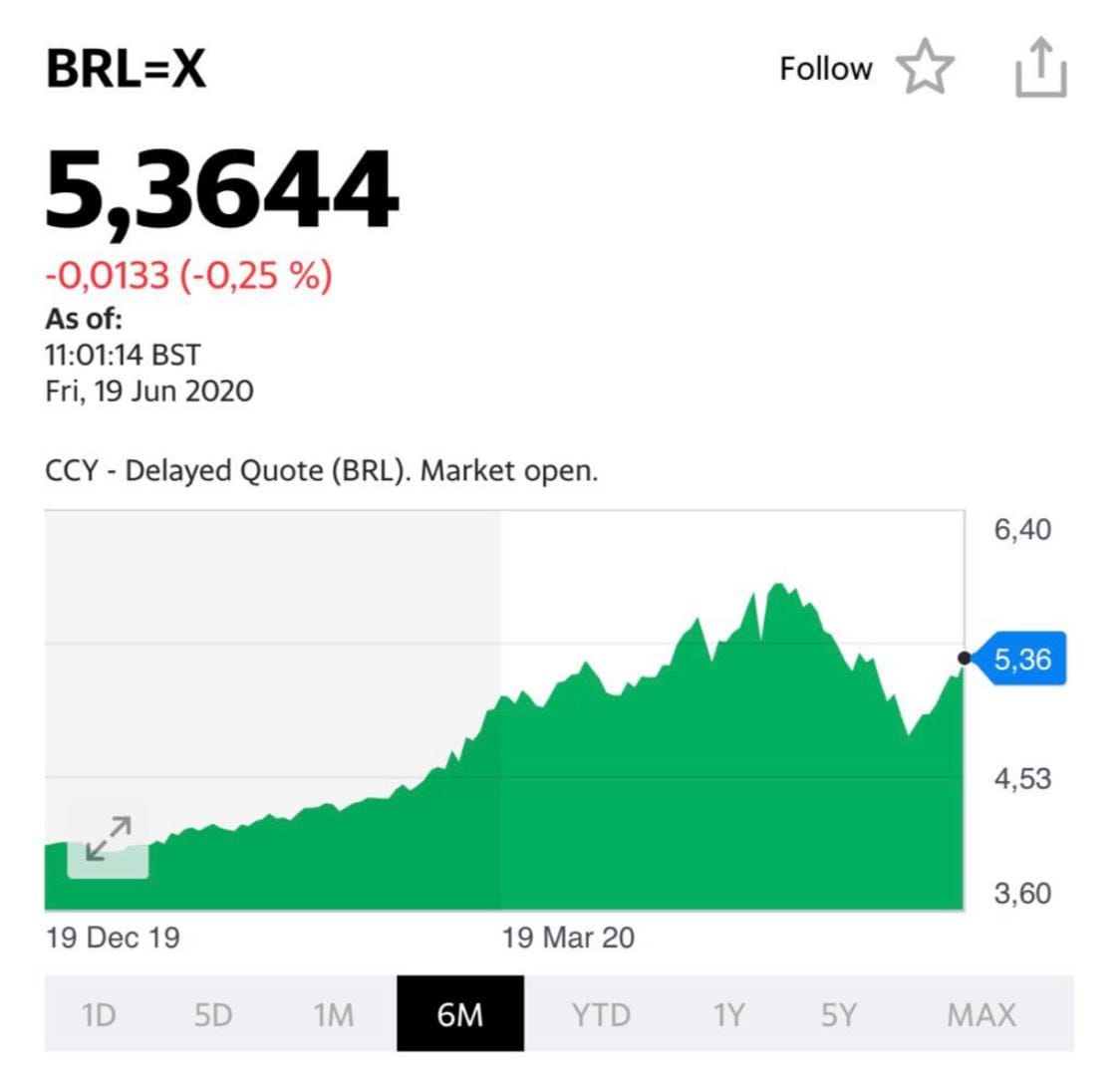Select the 5D chart range

tap(212, 1014)
